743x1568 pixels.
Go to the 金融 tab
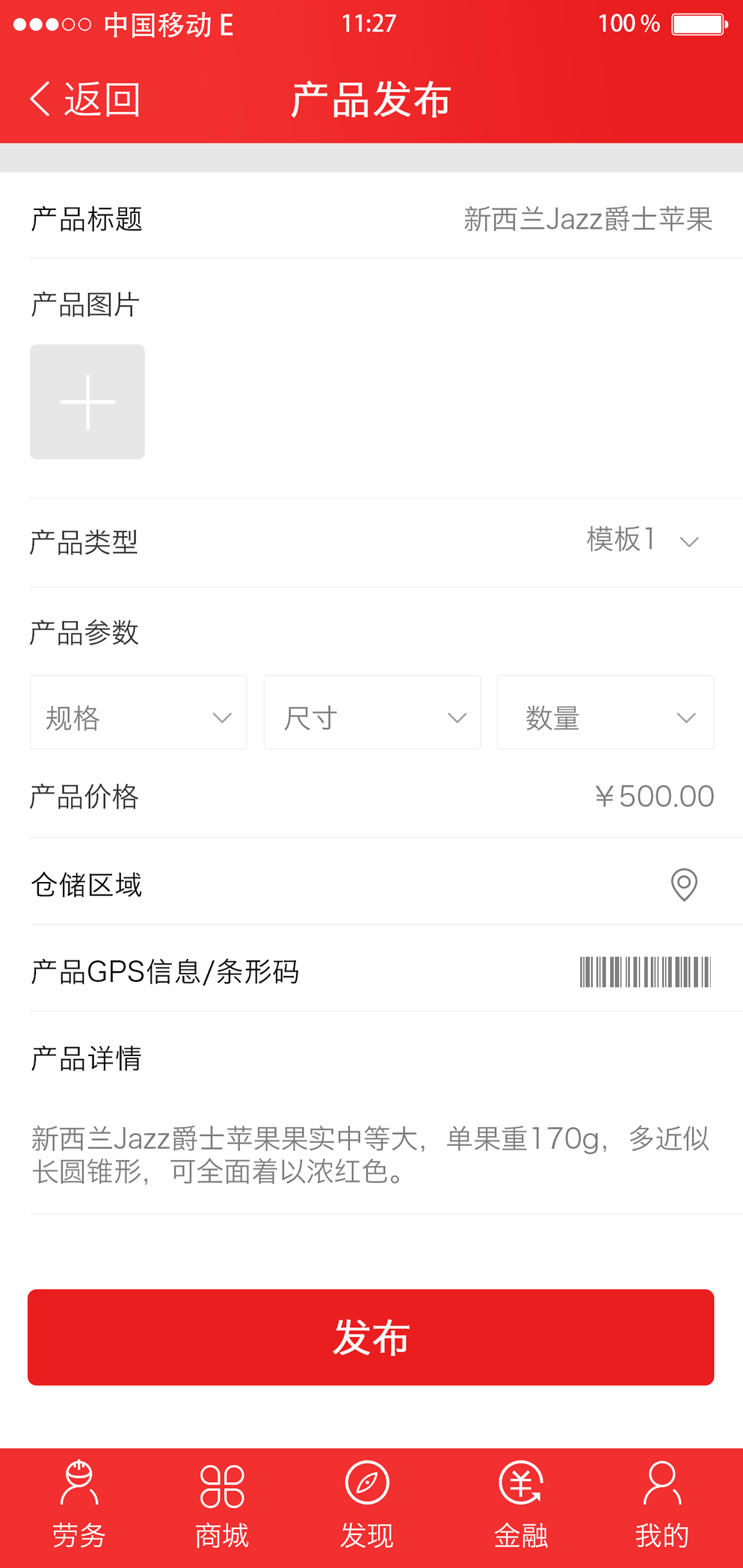coord(521,1504)
